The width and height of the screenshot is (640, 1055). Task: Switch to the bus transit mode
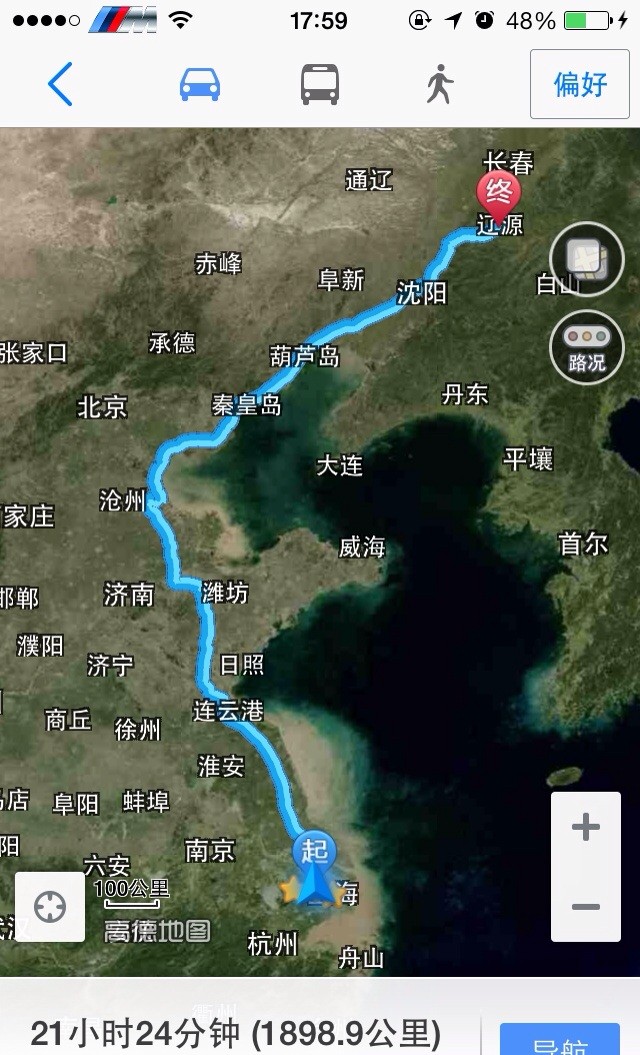[320, 85]
